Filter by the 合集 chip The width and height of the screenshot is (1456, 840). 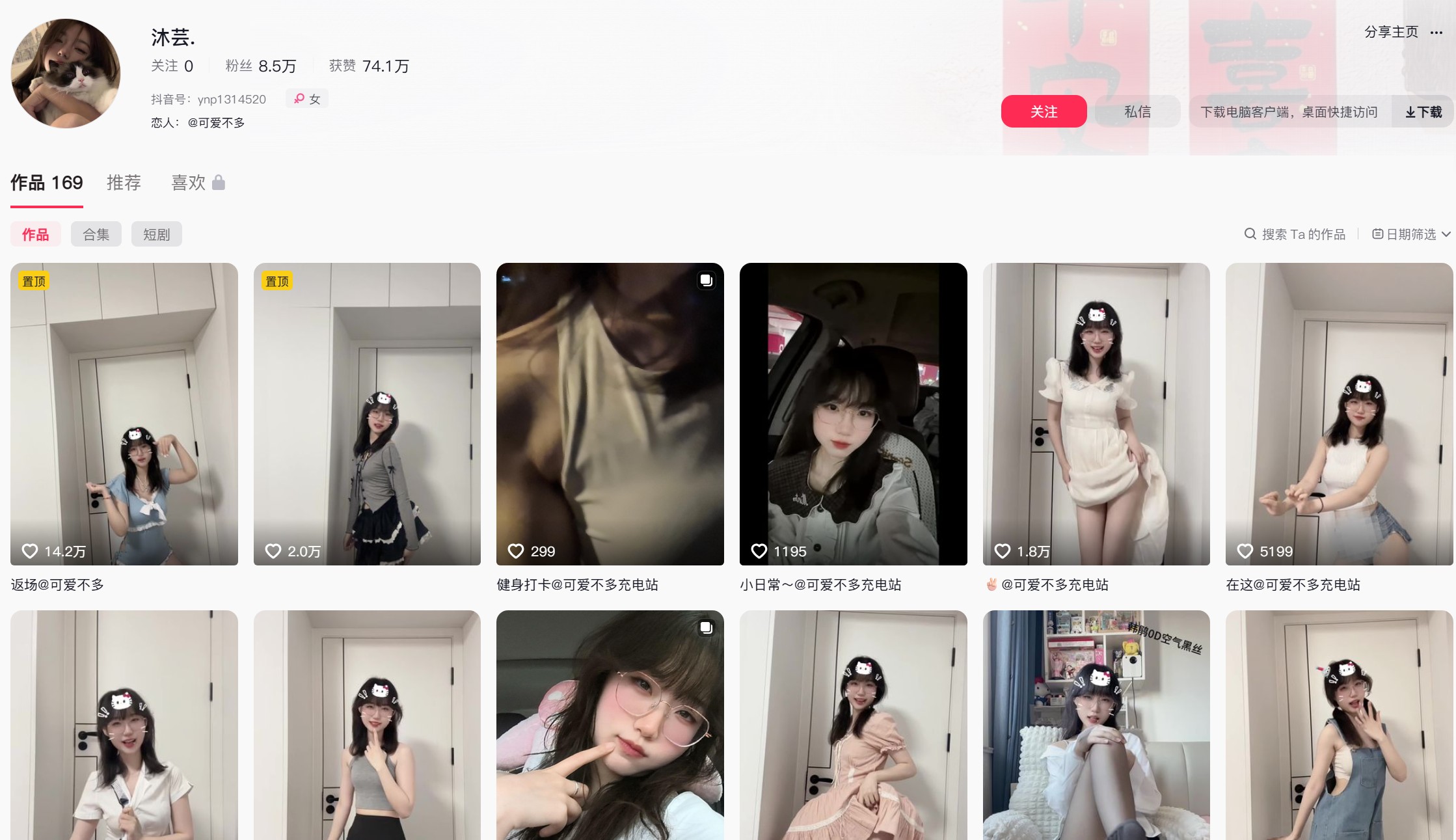tap(96, 234)
